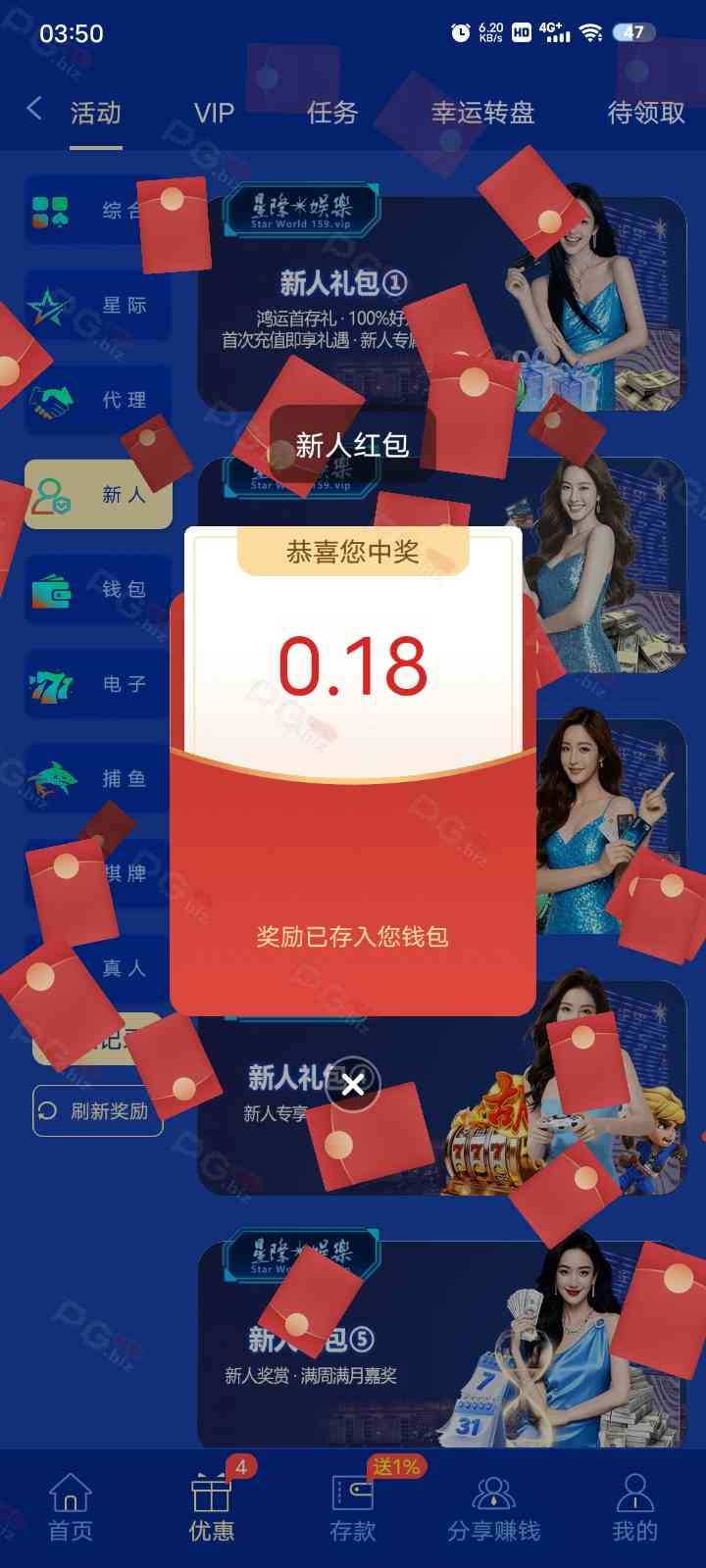Close the red packet prize popup
706x1568 pixels.
tap(353, 1084)
